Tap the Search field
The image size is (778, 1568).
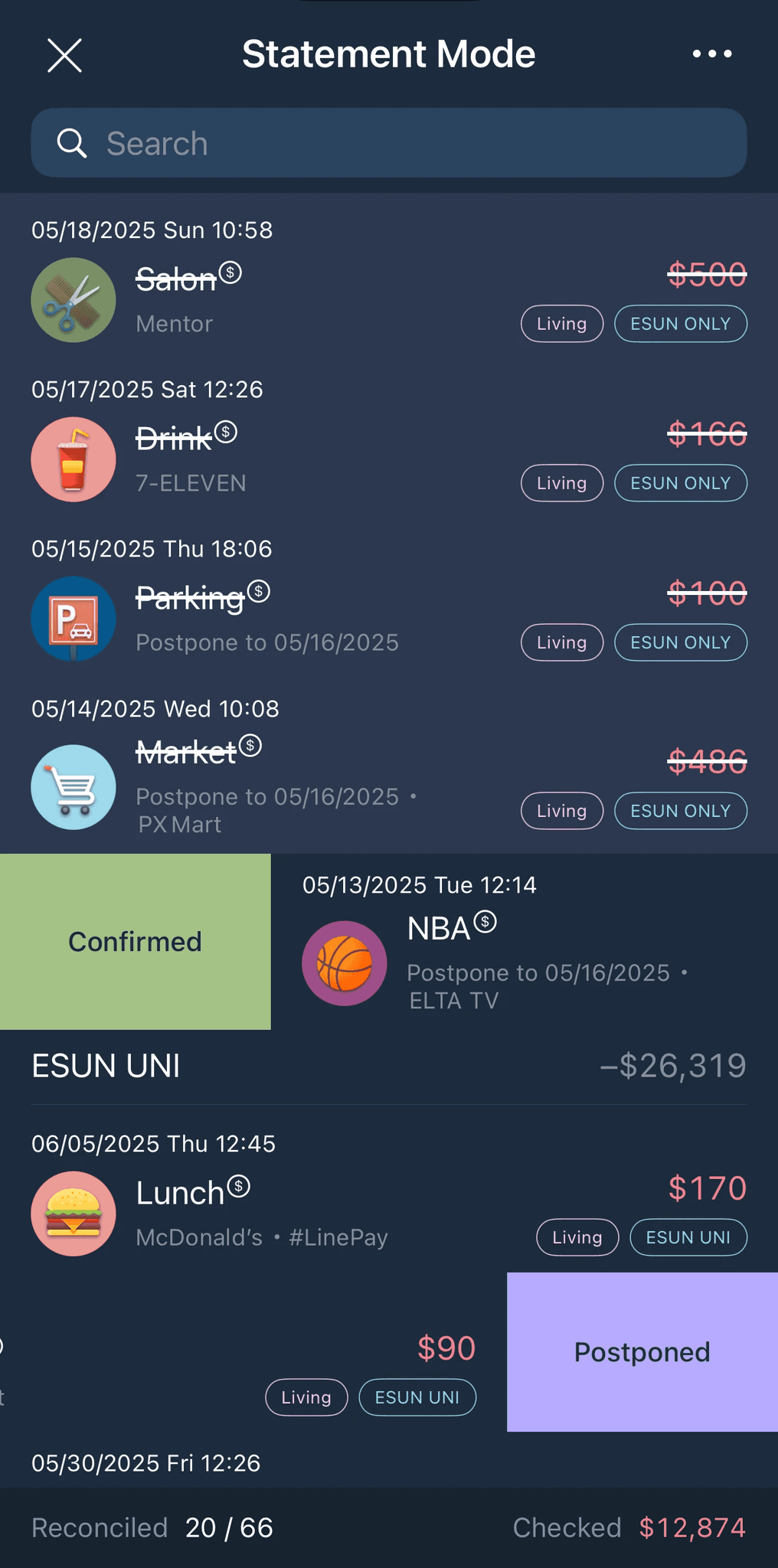388,143
